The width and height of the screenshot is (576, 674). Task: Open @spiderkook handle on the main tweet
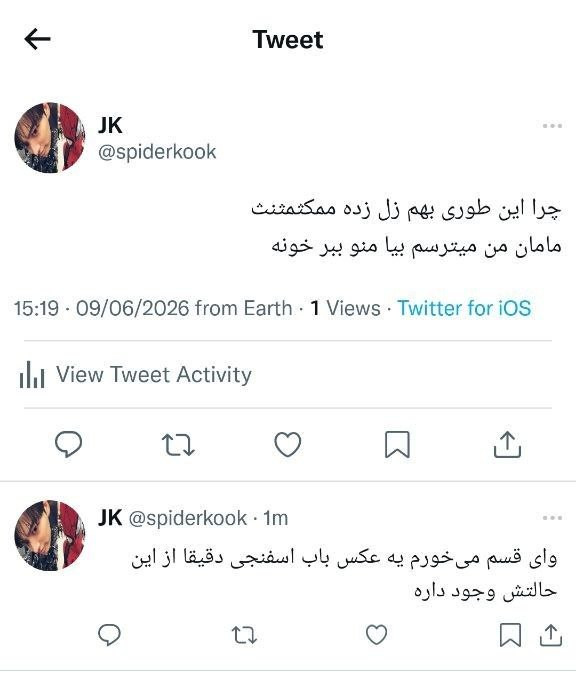pyautogui.click(x=157, y=152)
